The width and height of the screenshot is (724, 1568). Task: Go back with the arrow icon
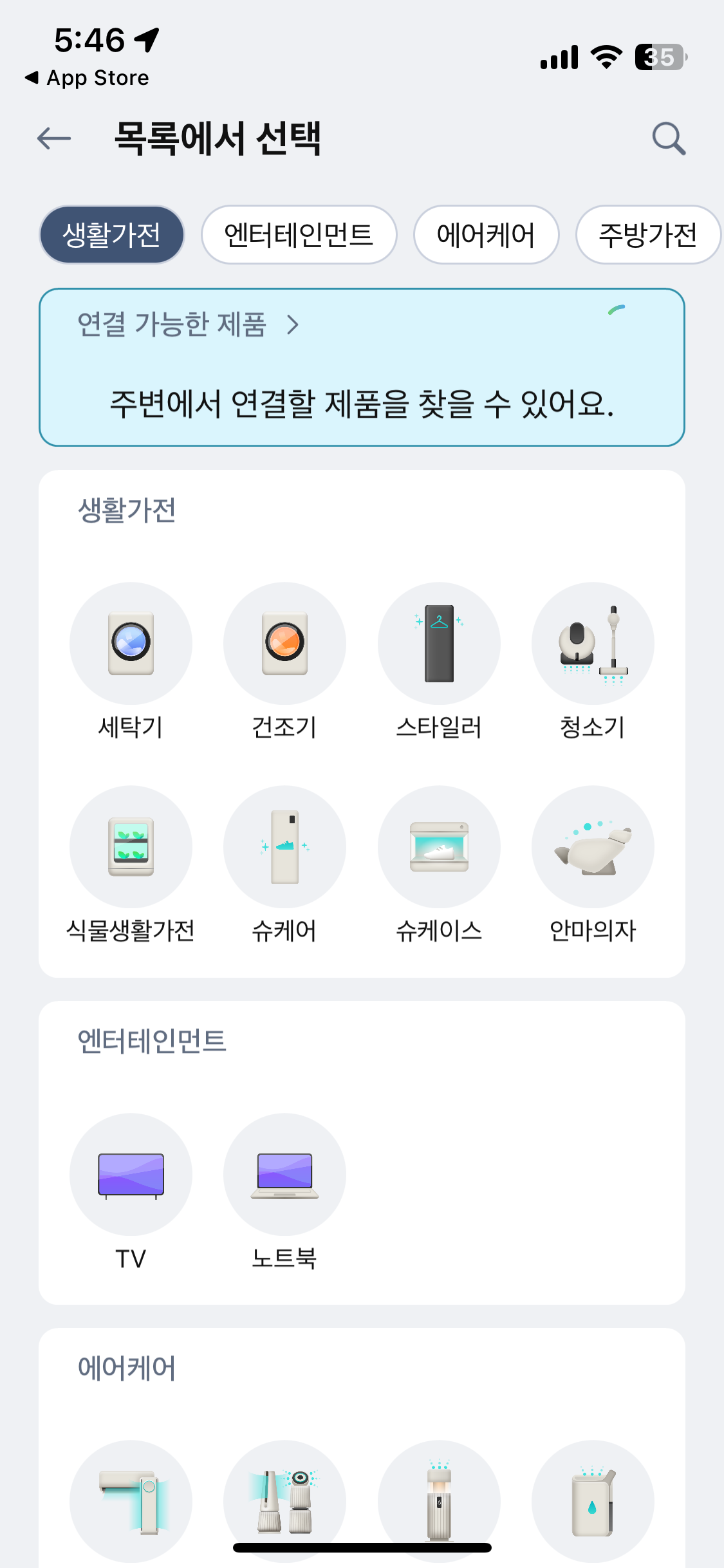click(x=54, y=138)
